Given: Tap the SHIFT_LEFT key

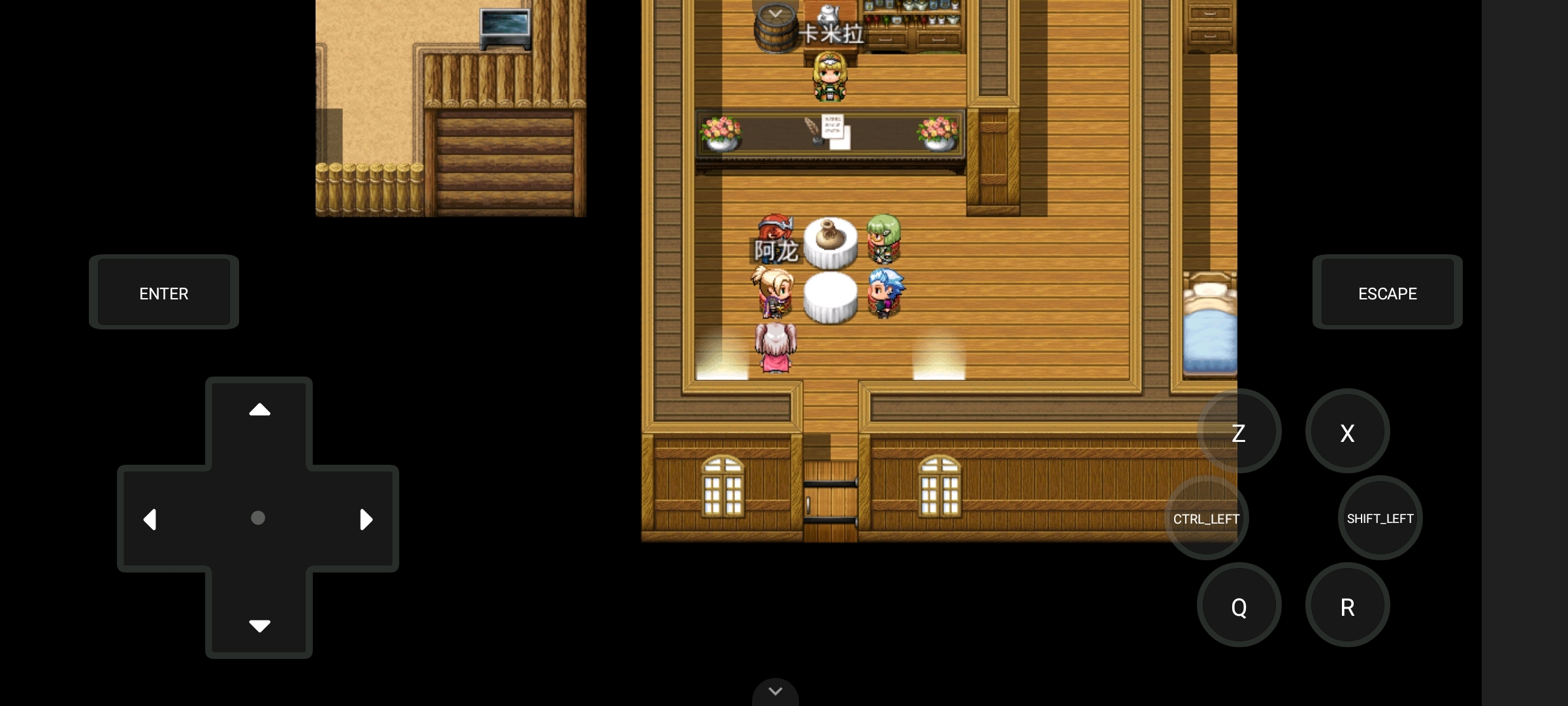Looking at the screenshot, I should pos(1380,518).
